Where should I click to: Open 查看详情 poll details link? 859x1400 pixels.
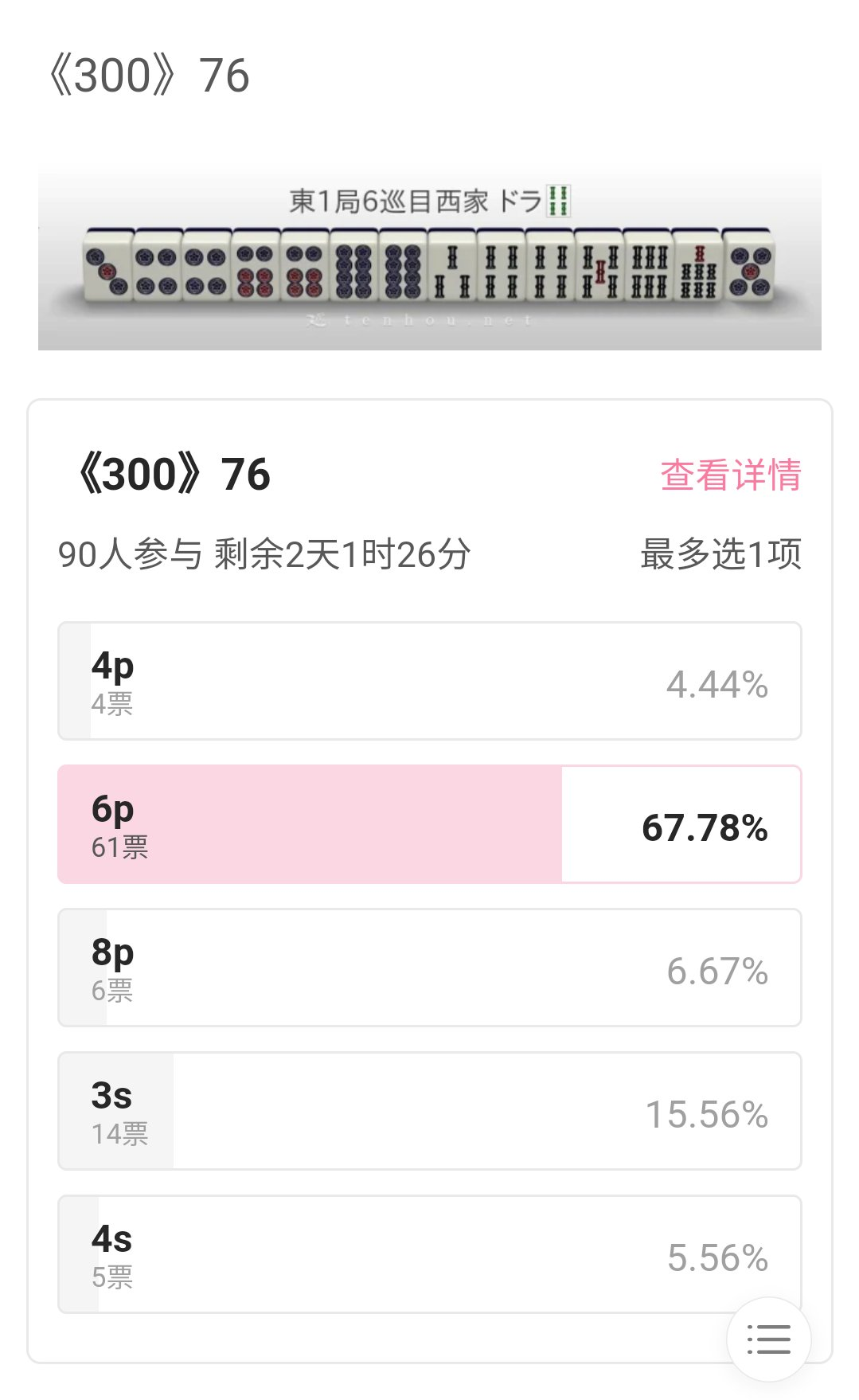pyautogui.click(x=730, y=475)
